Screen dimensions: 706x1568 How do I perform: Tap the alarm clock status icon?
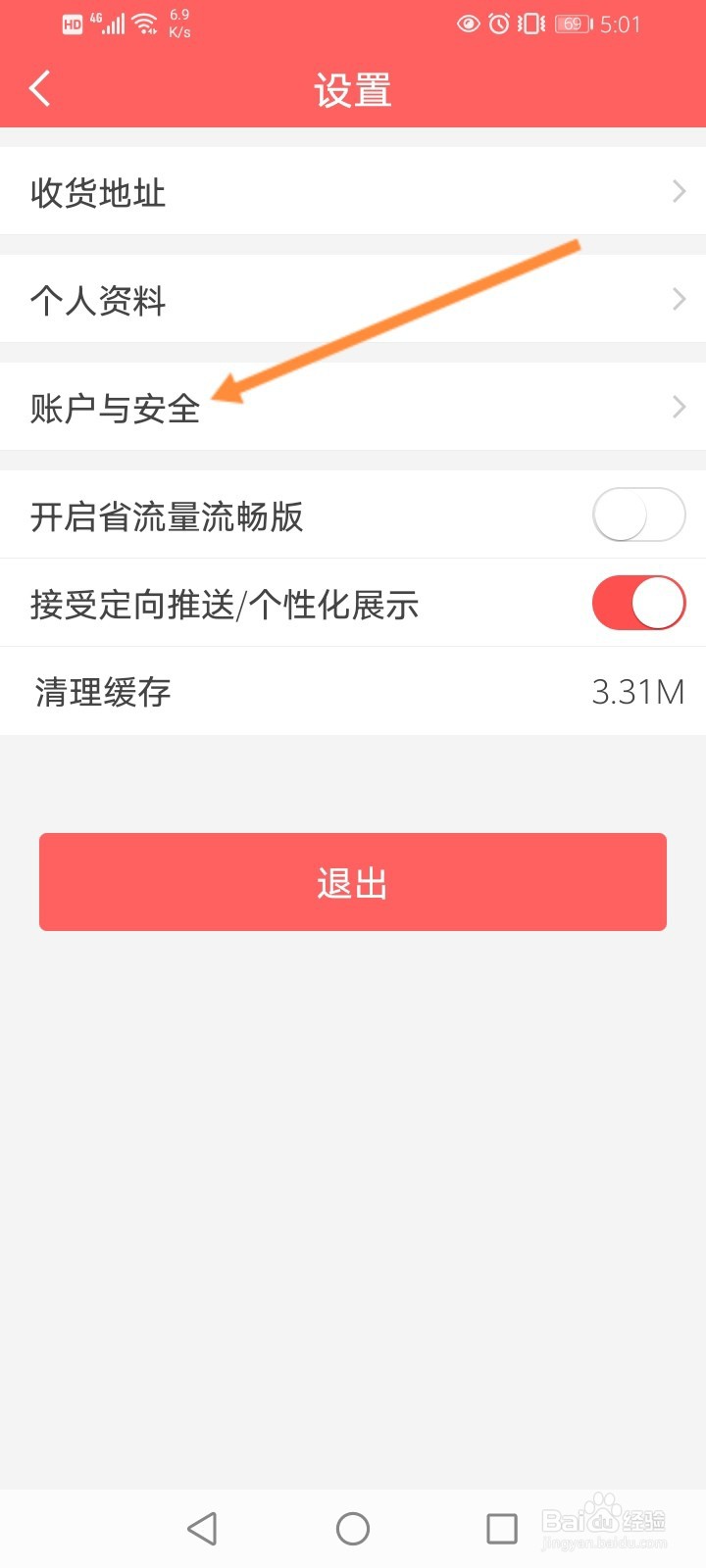(x=498, y=24)
